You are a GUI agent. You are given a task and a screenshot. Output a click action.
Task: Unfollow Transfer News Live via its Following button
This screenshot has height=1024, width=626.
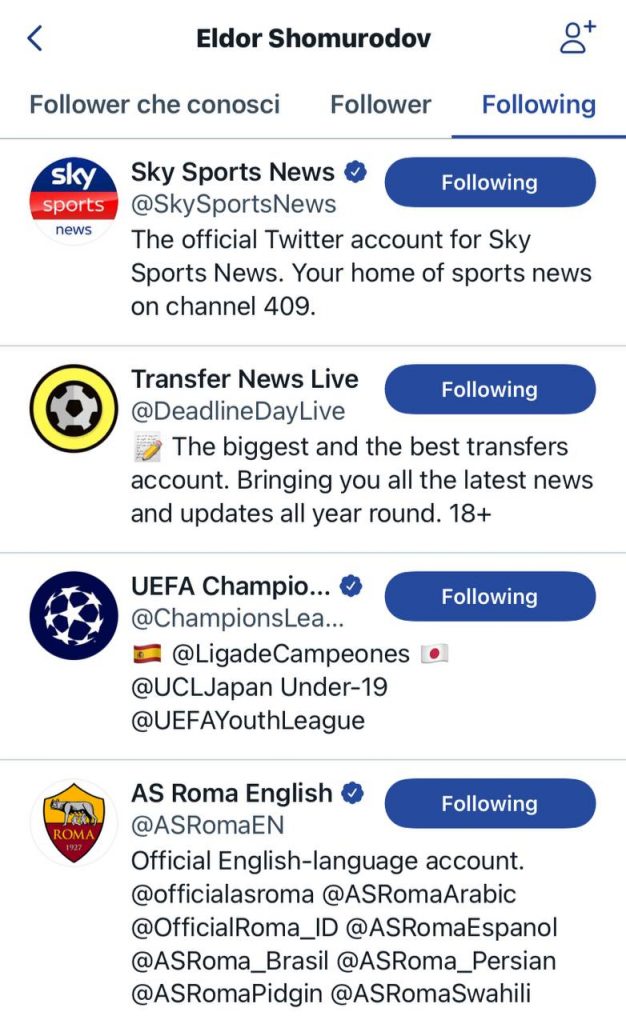490,389
